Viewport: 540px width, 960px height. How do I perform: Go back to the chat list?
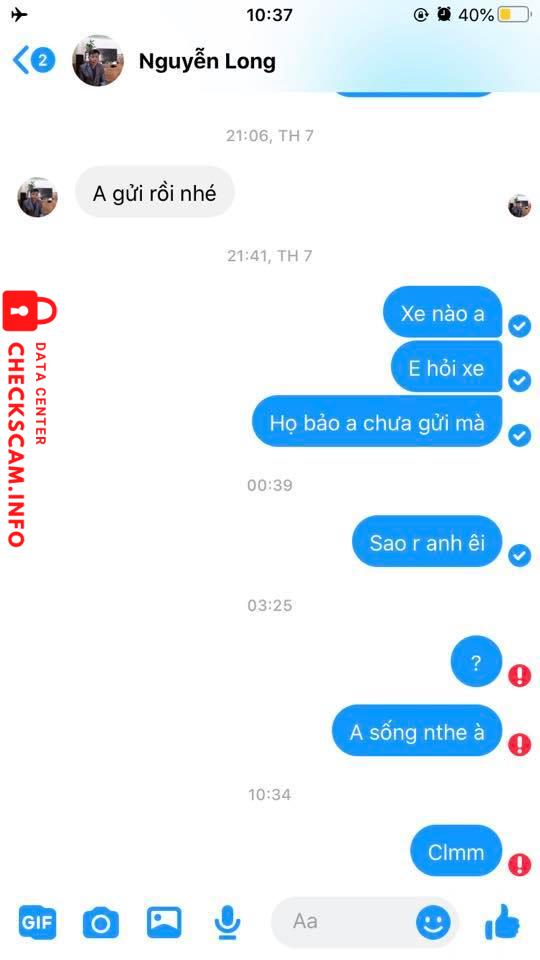(x=33, y=61)
